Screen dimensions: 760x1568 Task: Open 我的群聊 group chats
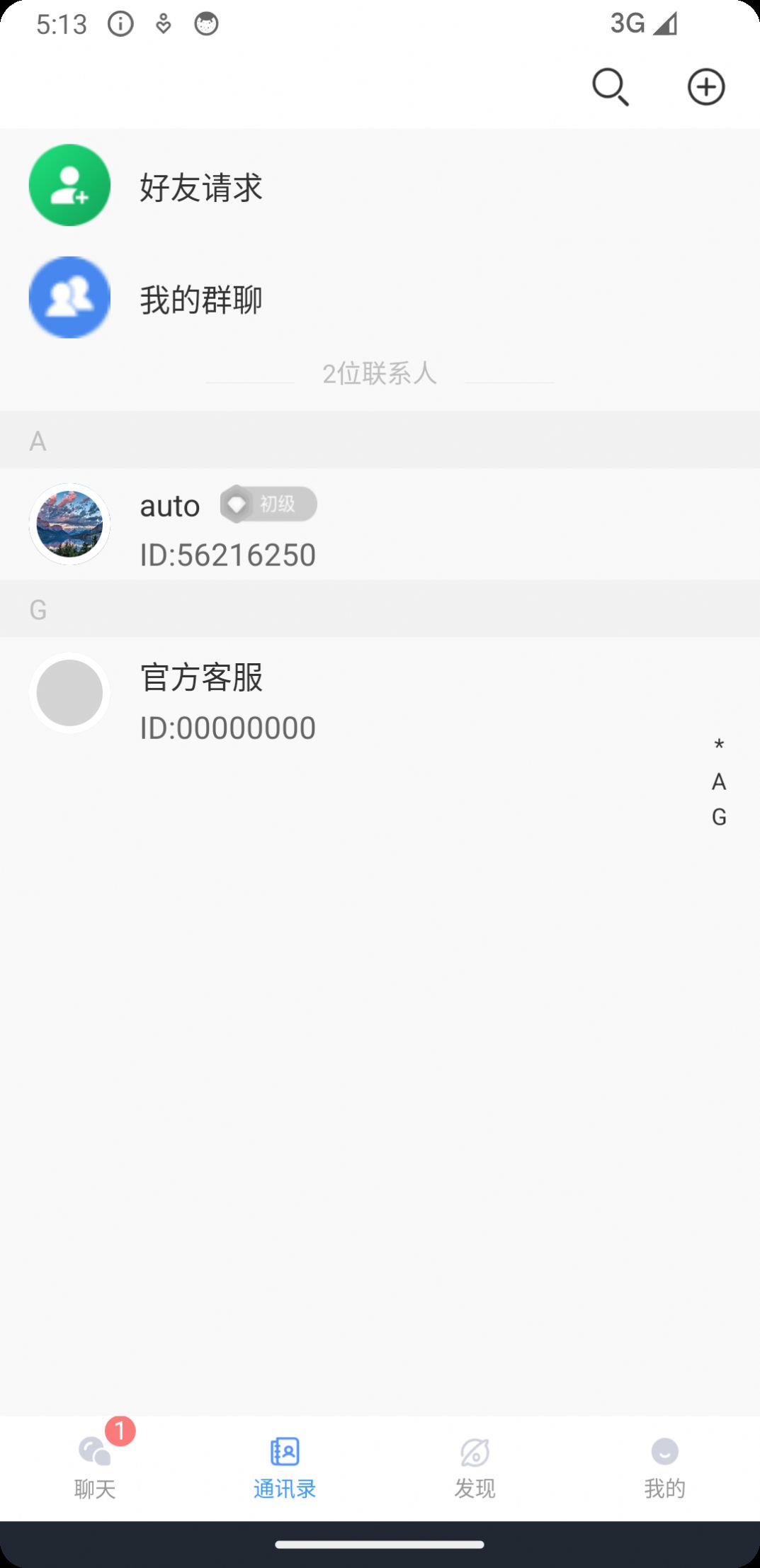click(201, 298)
